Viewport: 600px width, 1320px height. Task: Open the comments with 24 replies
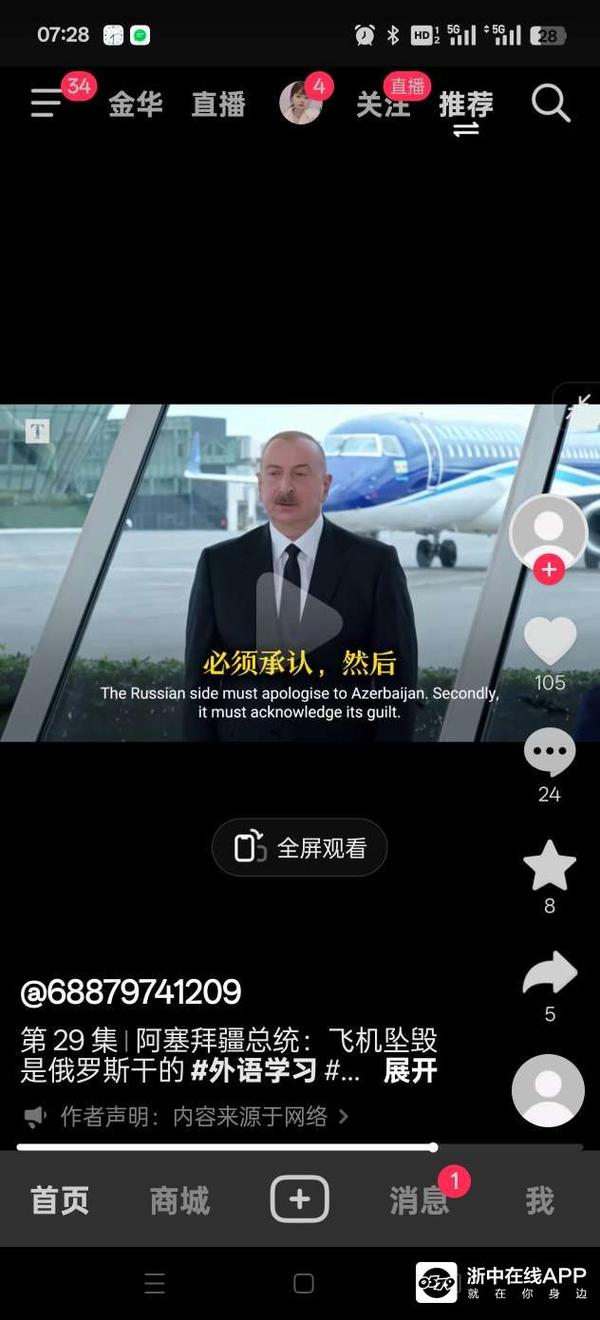(x=550, y=752)
